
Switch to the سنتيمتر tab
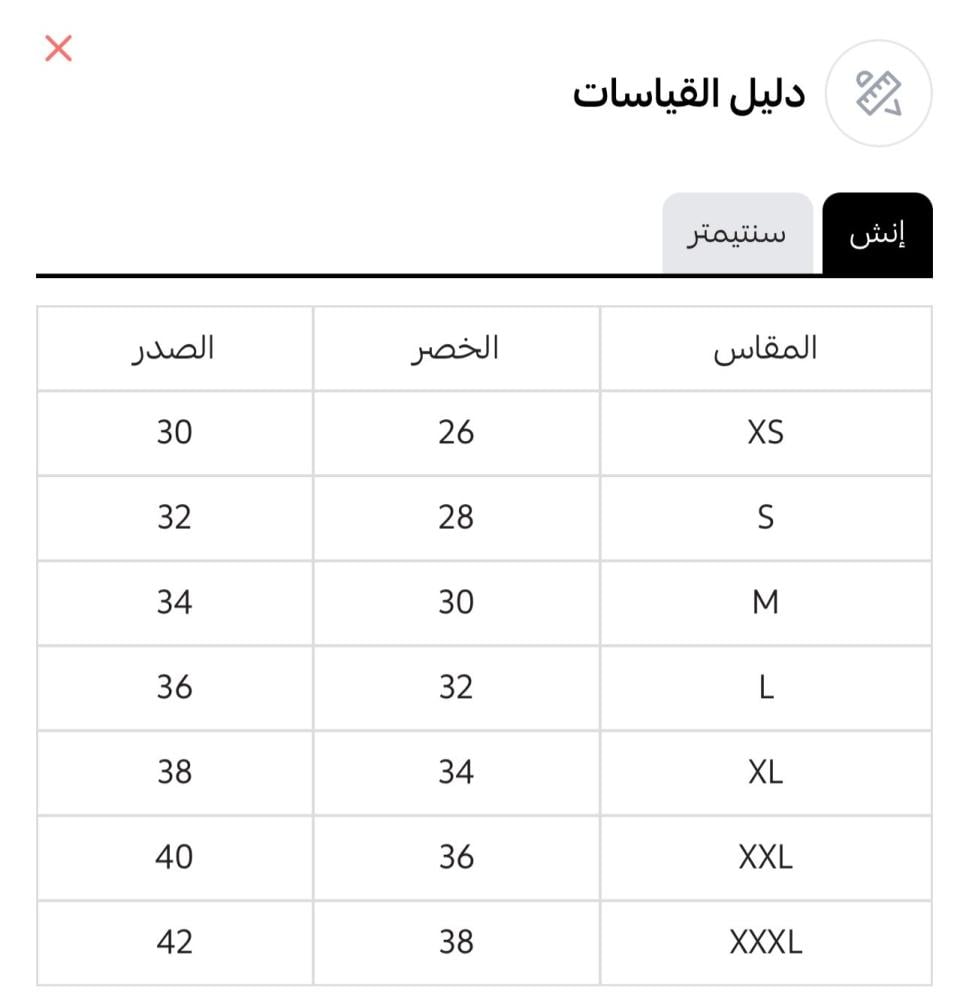click(x=737, y=234)
